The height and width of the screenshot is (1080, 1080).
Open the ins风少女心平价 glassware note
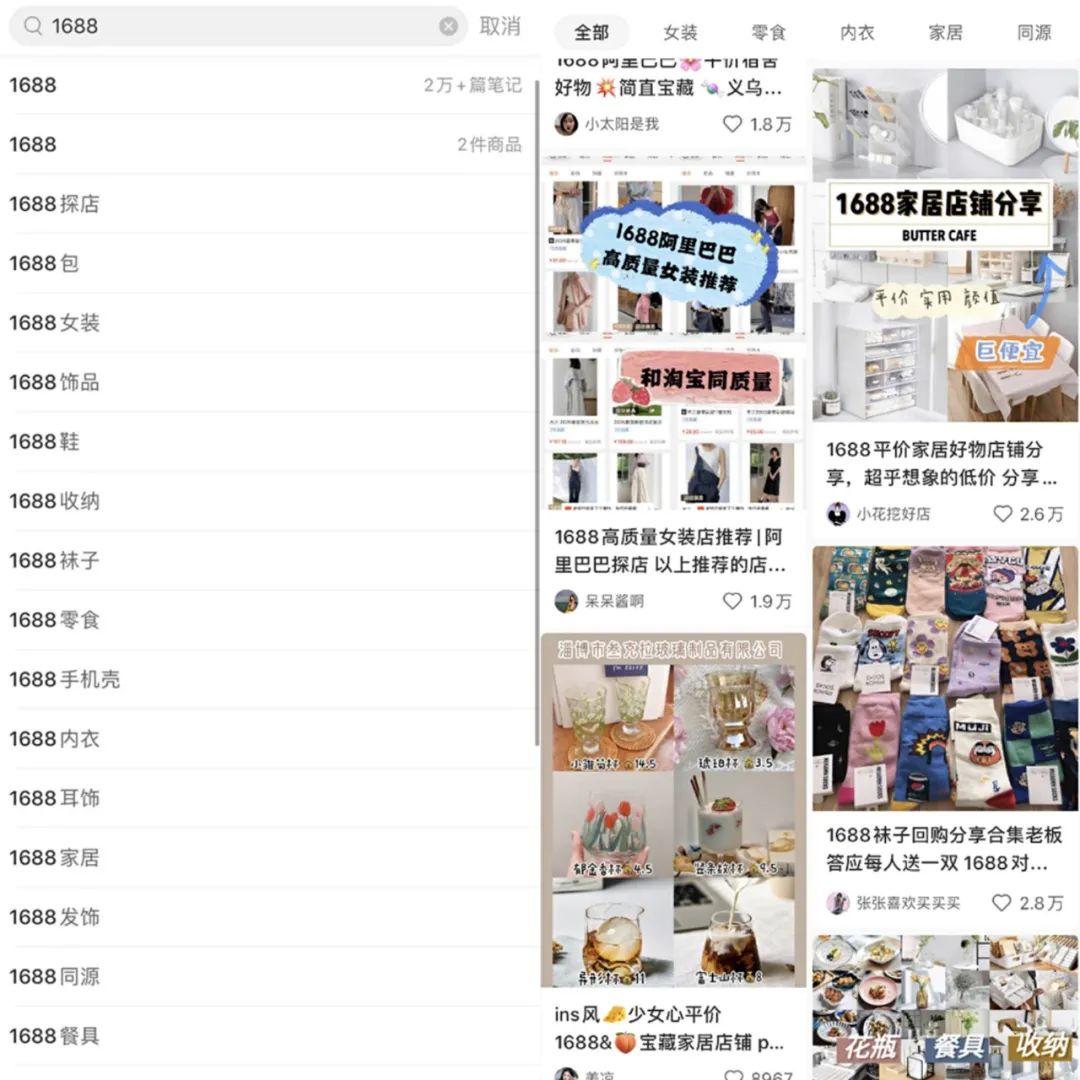pos(672,1028)
